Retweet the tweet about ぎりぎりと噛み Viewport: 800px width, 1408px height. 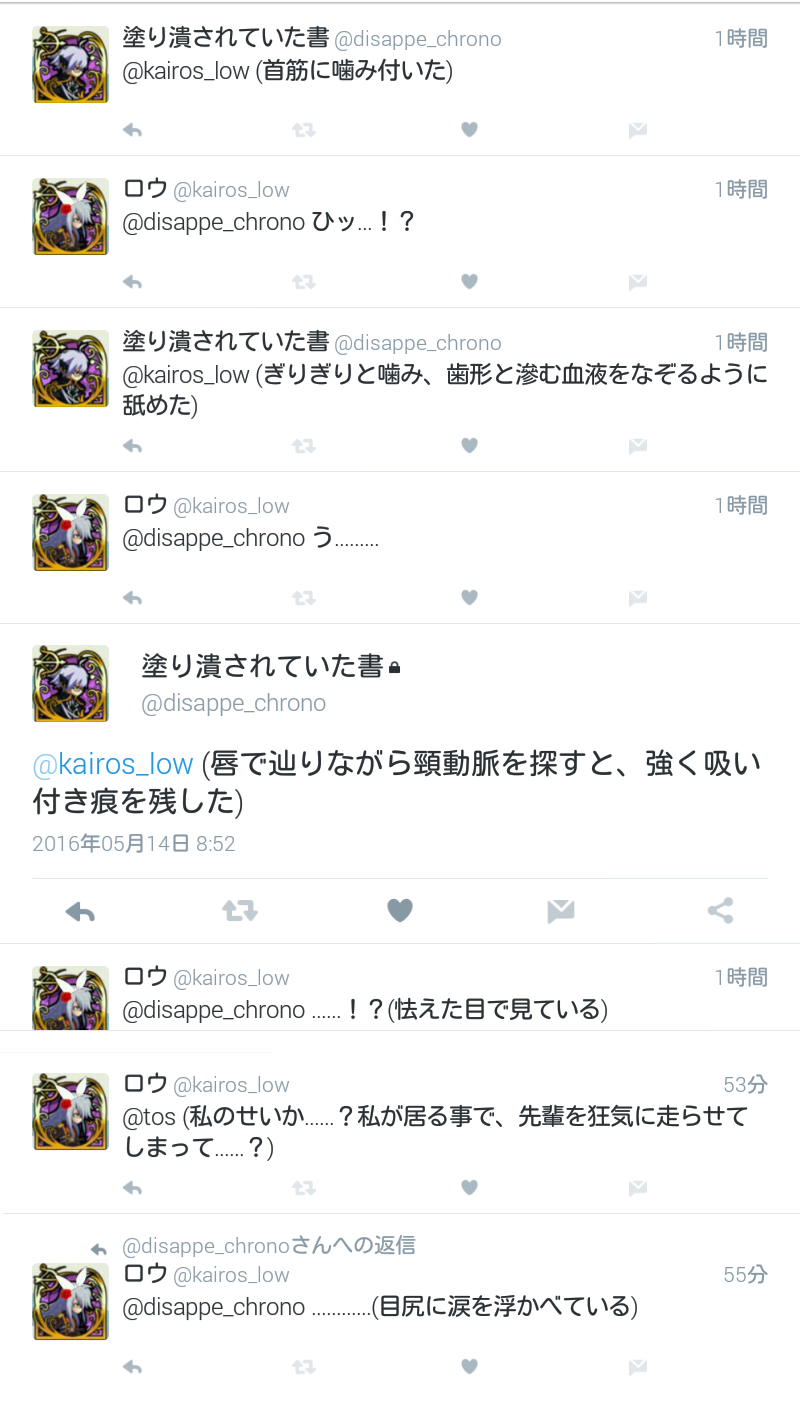tap(303, 446)
